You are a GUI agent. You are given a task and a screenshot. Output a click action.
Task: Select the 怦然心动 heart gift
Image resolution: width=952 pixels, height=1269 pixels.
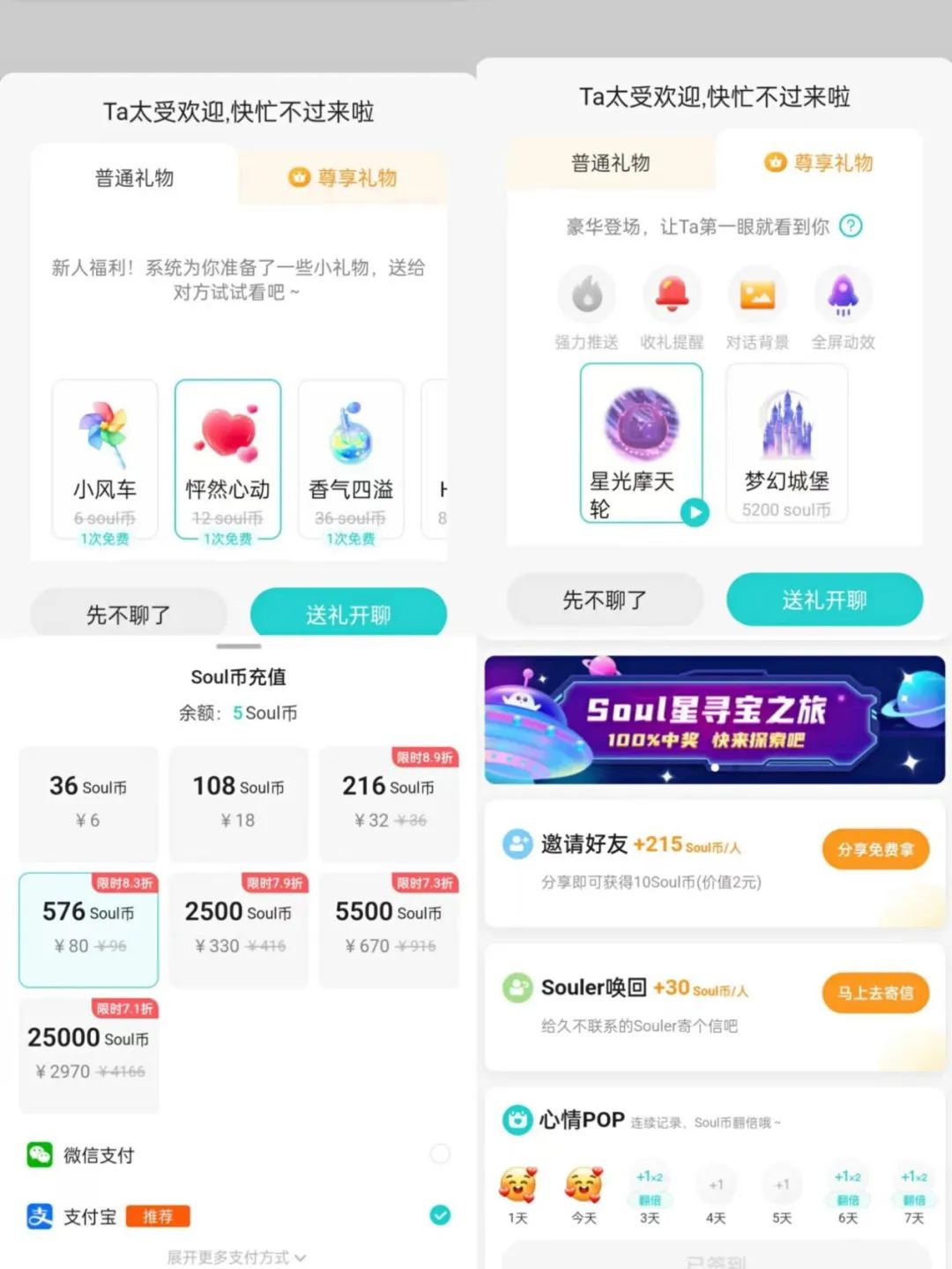[x=227, y=459]
